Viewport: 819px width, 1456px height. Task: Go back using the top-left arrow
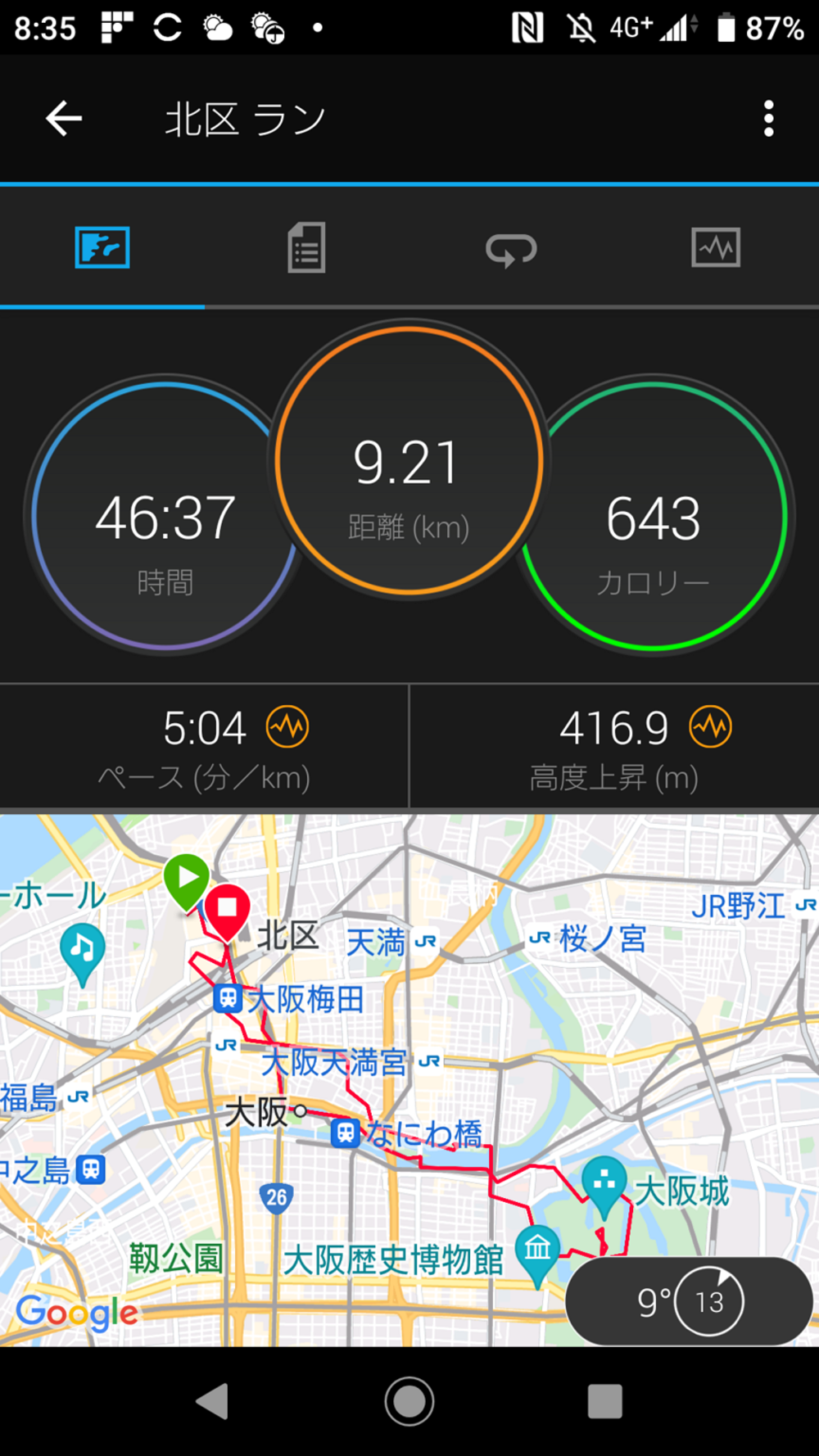click(63, 119)
